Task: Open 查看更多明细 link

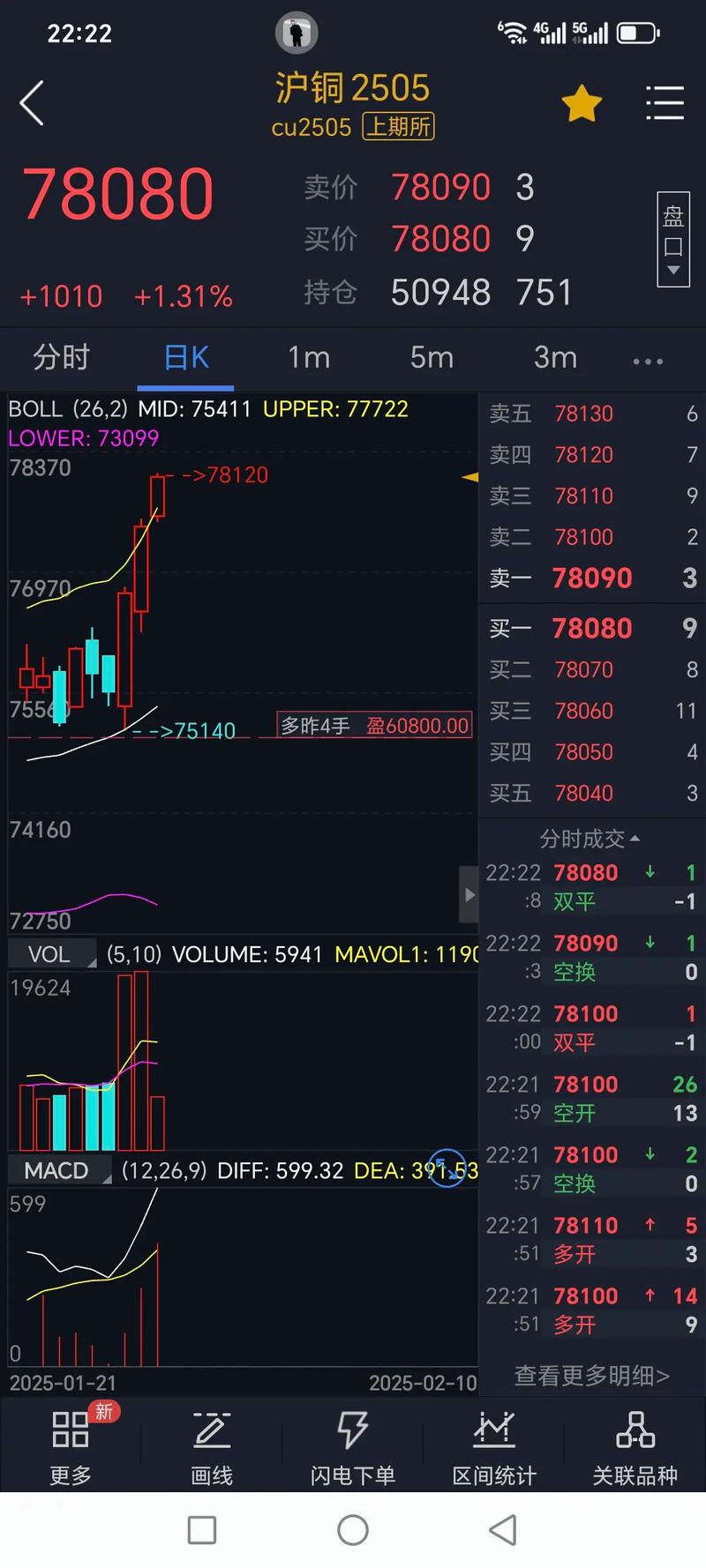Action: (x=591, y=1375)
